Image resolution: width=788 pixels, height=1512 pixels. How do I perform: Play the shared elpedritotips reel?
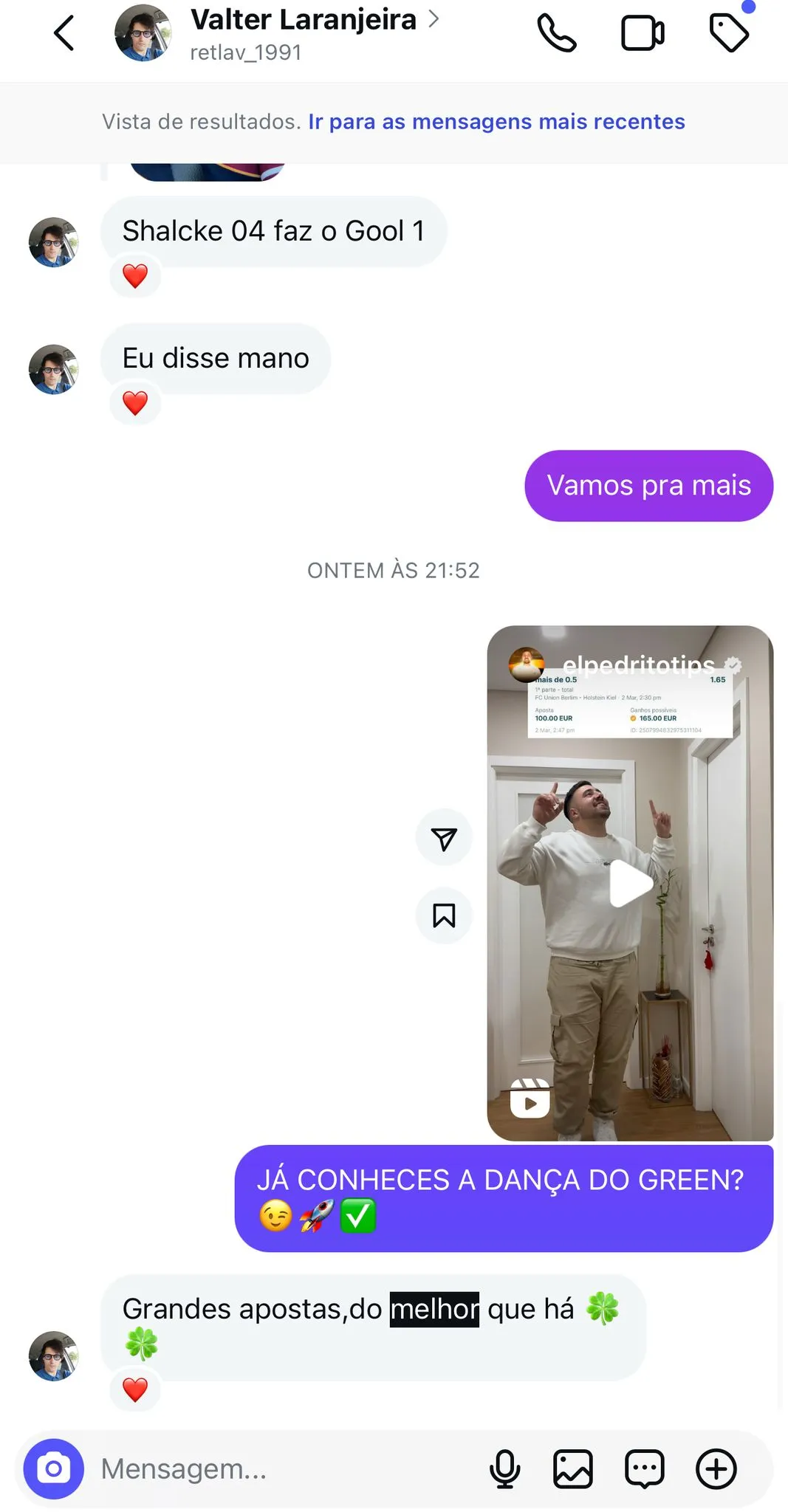(x=631, y=883)
